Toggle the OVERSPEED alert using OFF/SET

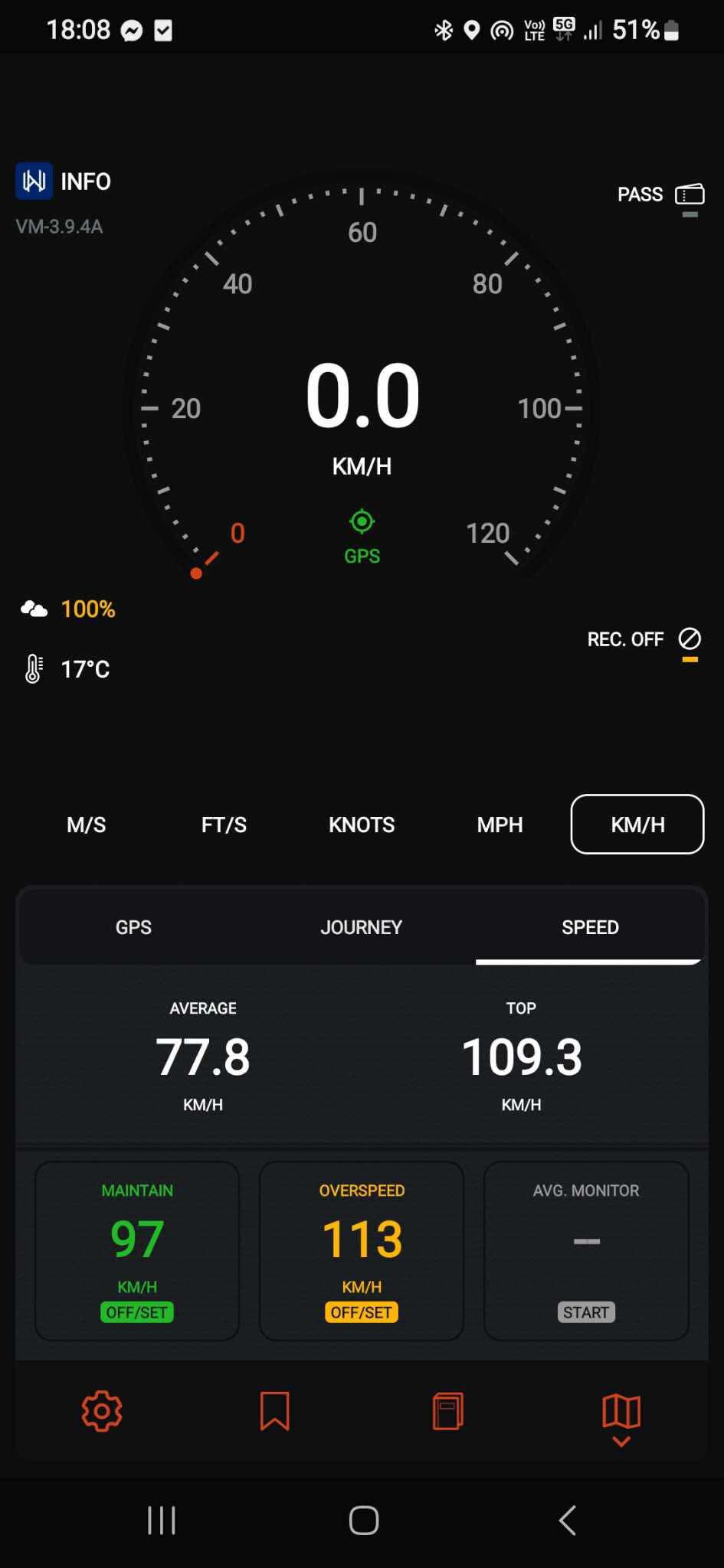361,1312
